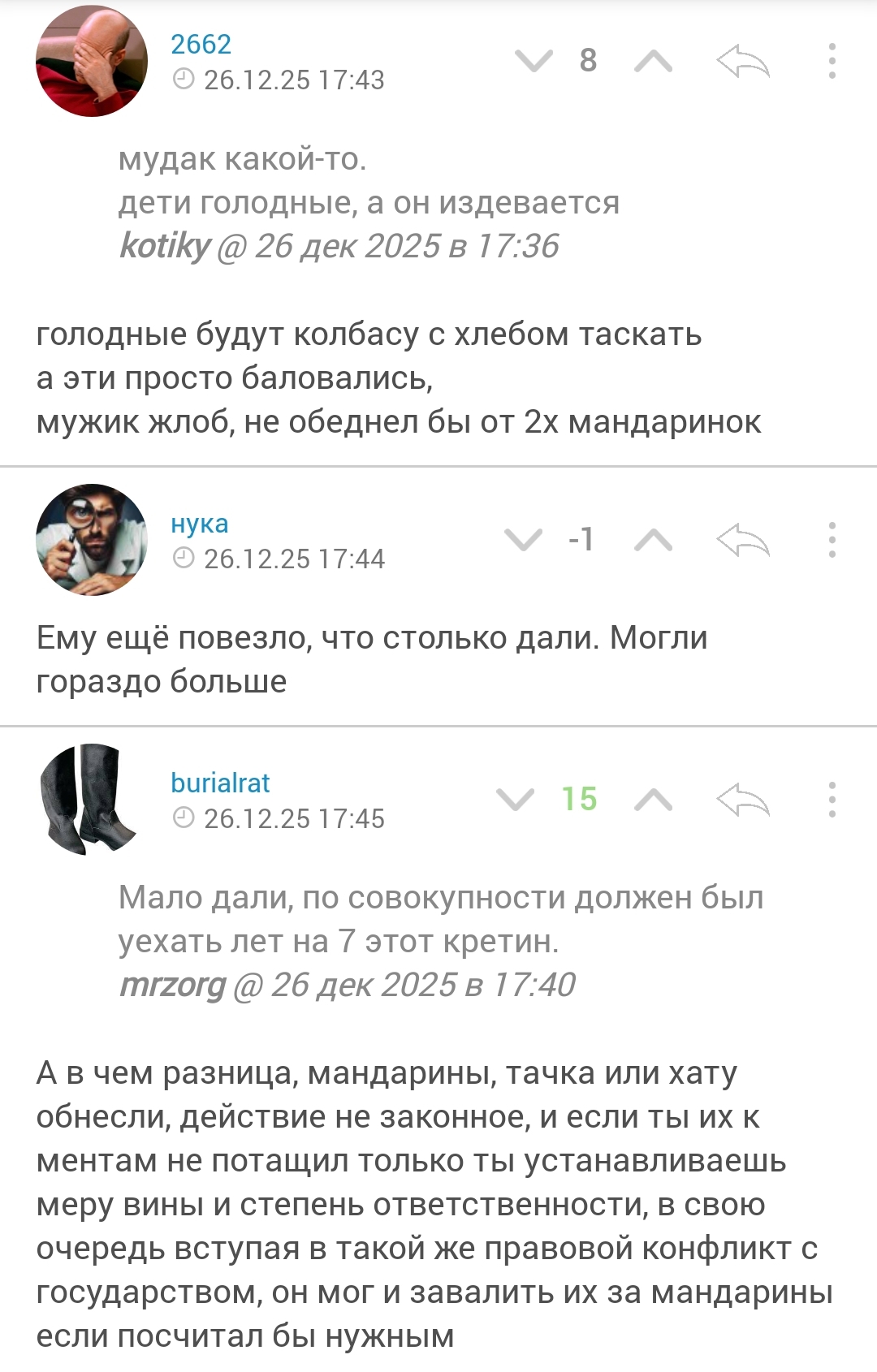
Task: Open overflow menu on нука's comment
Action: pos(832,540)
